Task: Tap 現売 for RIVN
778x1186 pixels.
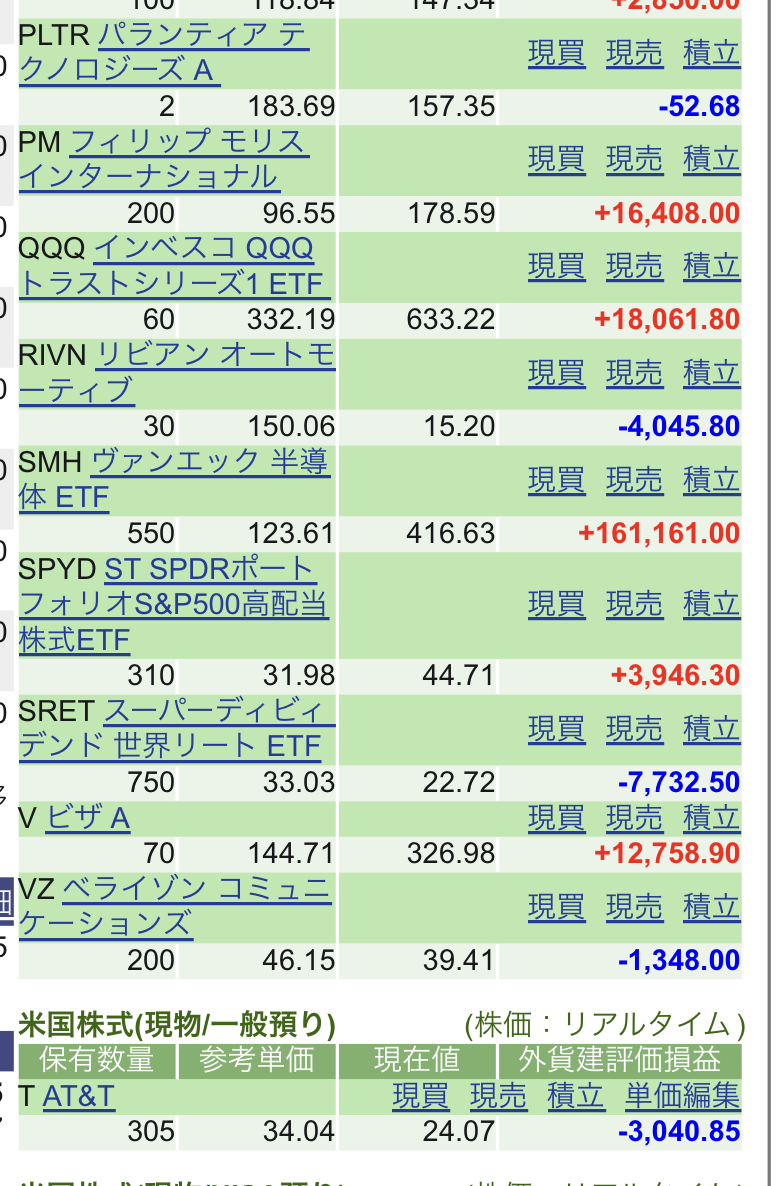Action: [x=634, y=374]
